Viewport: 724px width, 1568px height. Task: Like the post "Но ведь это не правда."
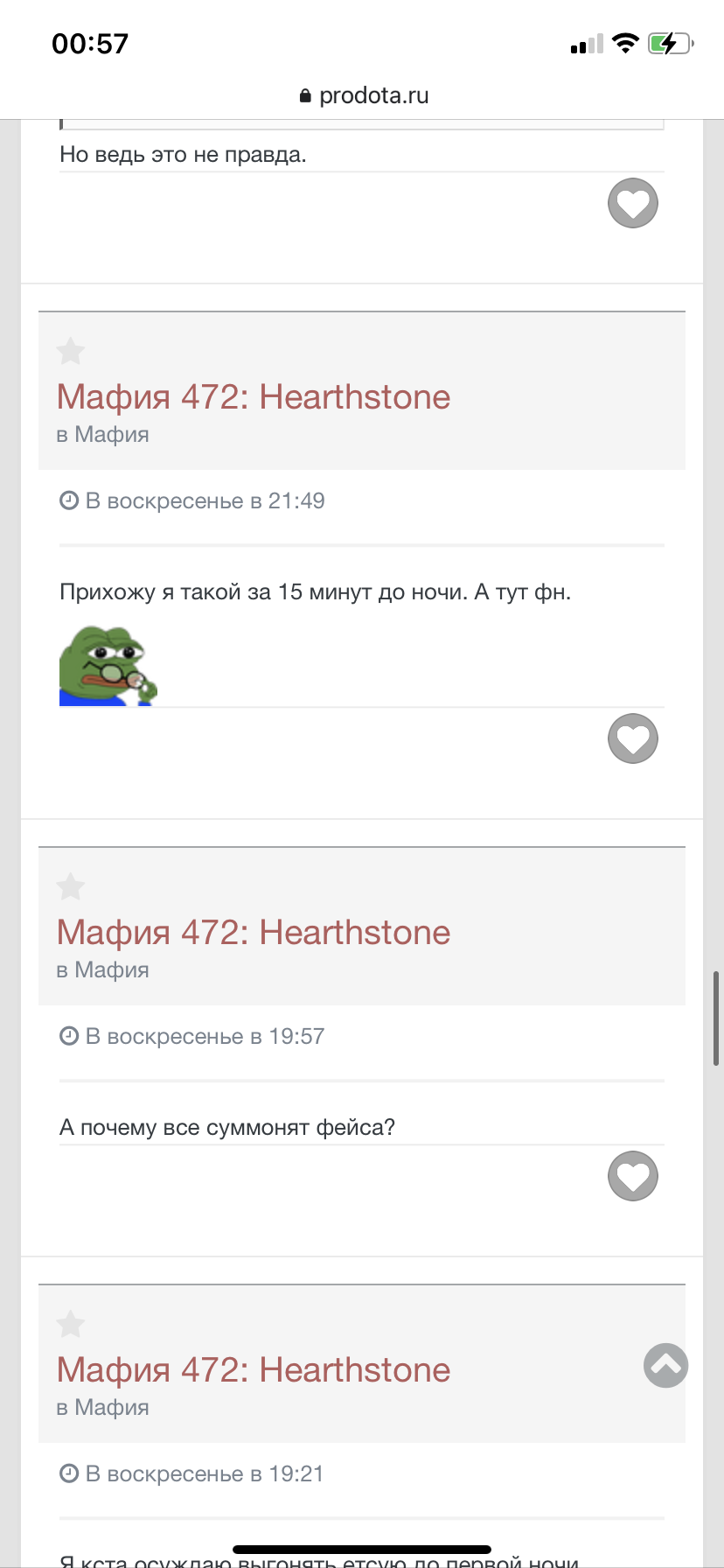[633, 203]
